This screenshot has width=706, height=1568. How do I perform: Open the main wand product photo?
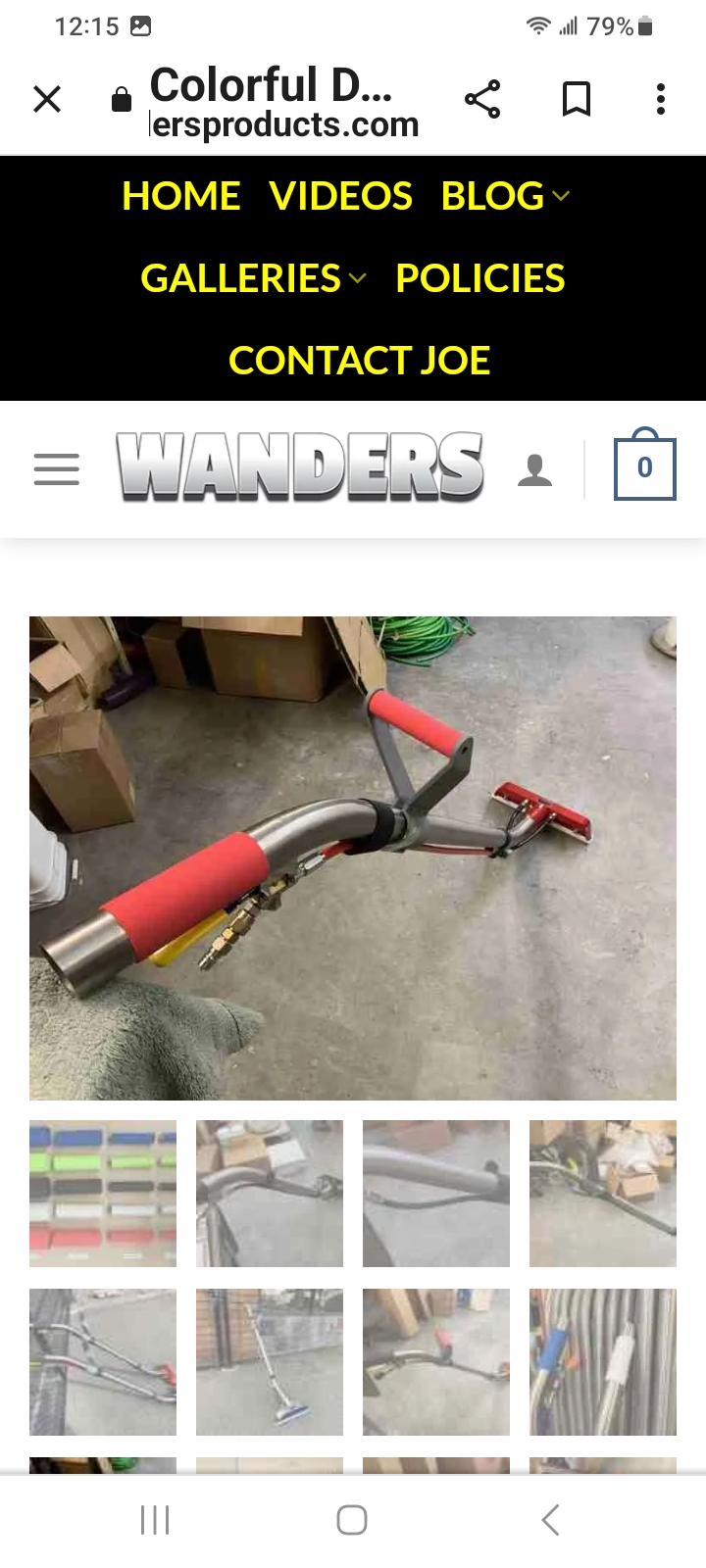point(353,857)
